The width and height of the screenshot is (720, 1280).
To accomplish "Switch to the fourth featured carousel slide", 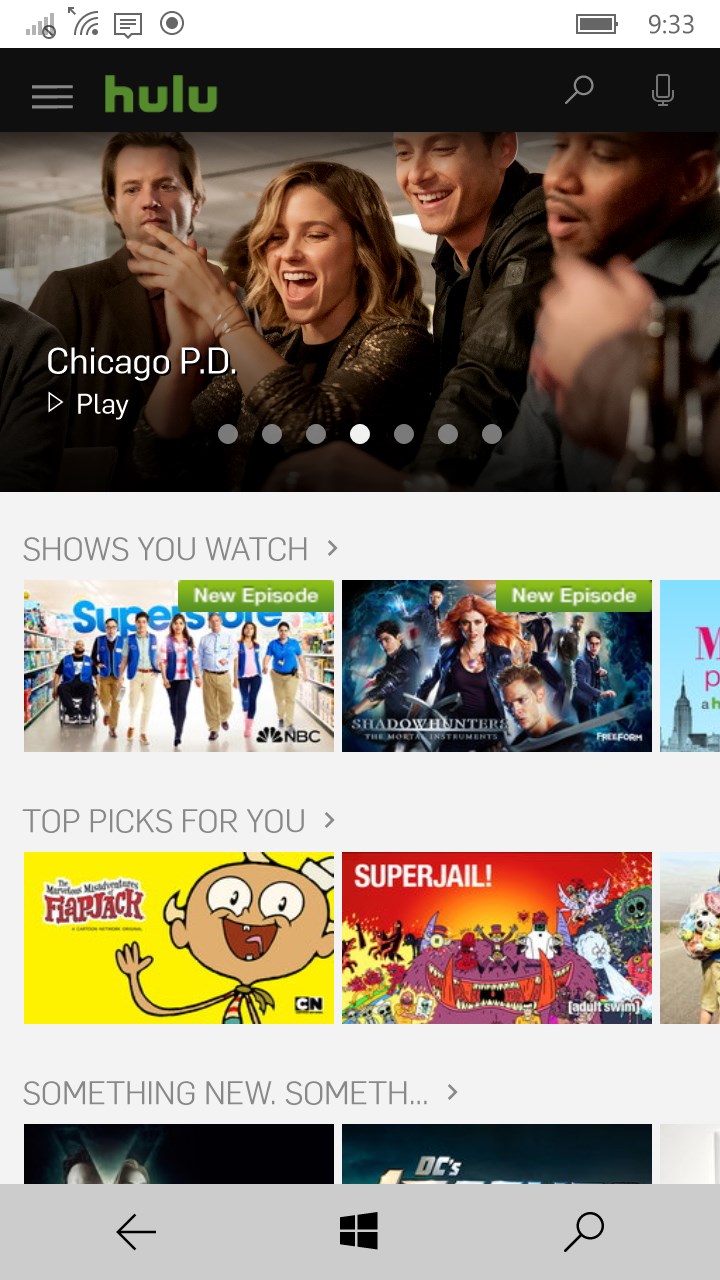I will click(x=360, y=433).
